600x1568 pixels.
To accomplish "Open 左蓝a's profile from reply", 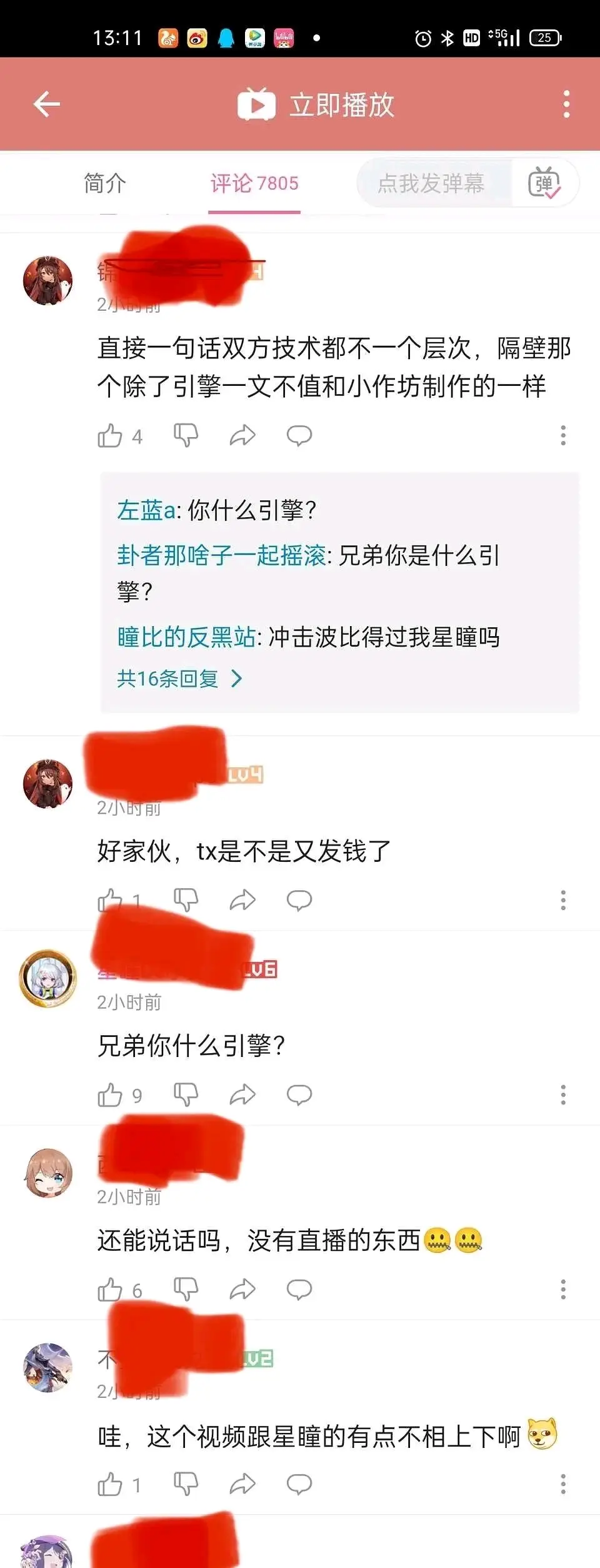I will tap(147, 510).
